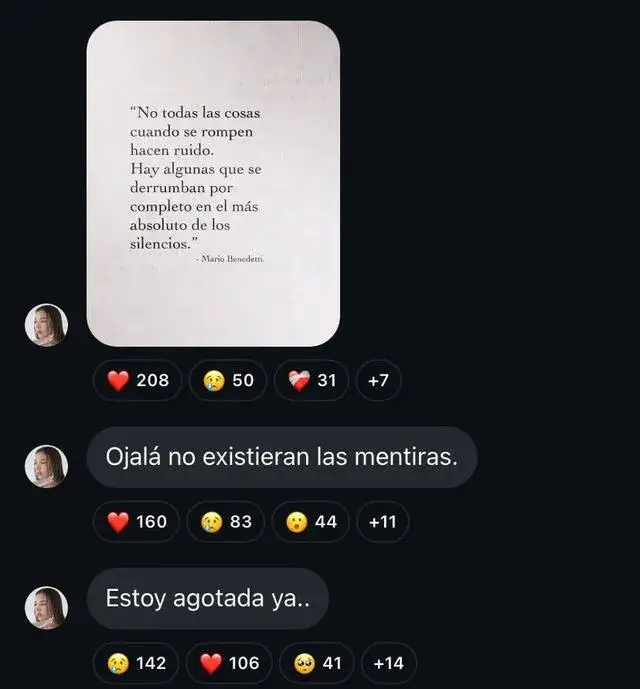Open the Mario Benedetti quote image
Screen dimensions: 640x689
213,183
